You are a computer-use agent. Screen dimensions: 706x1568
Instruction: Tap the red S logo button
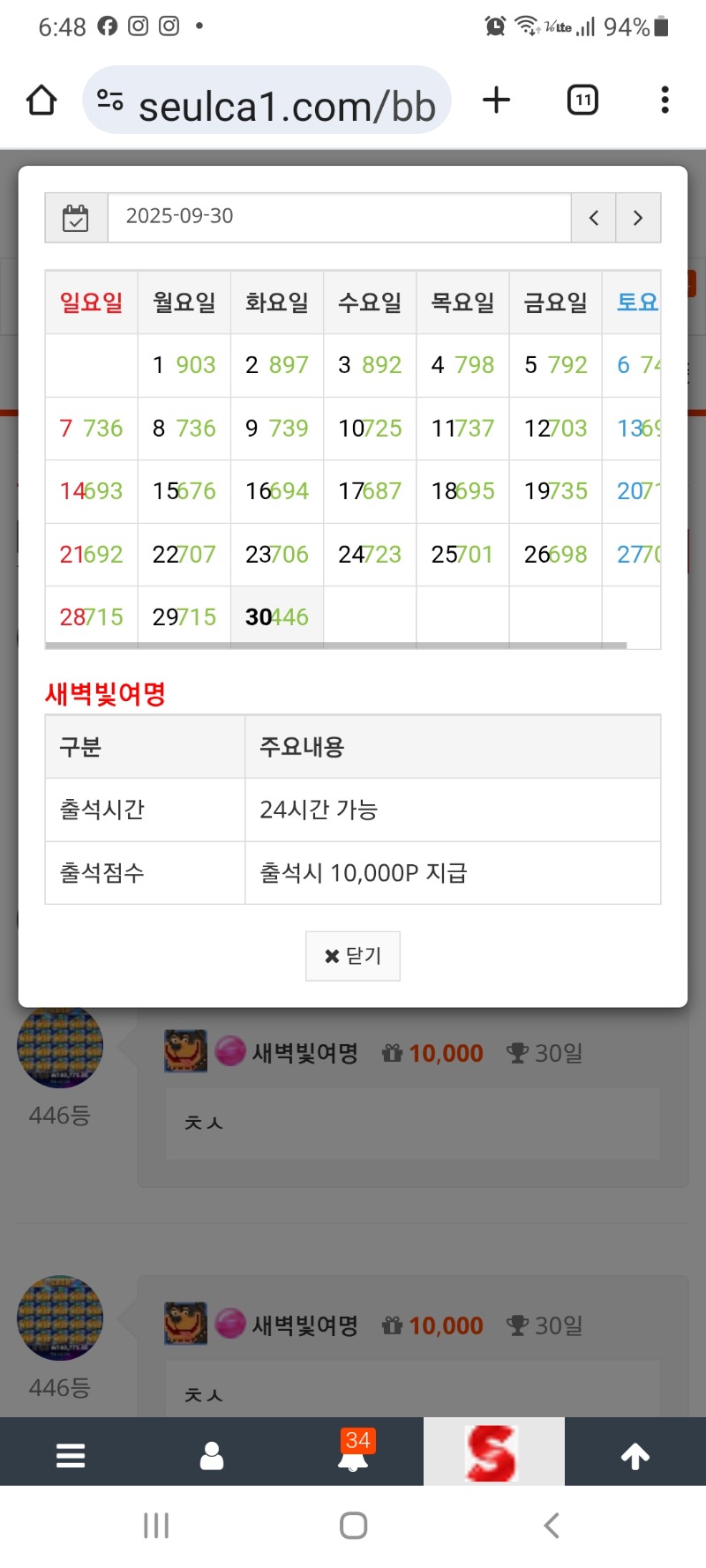coord(493,1452)
